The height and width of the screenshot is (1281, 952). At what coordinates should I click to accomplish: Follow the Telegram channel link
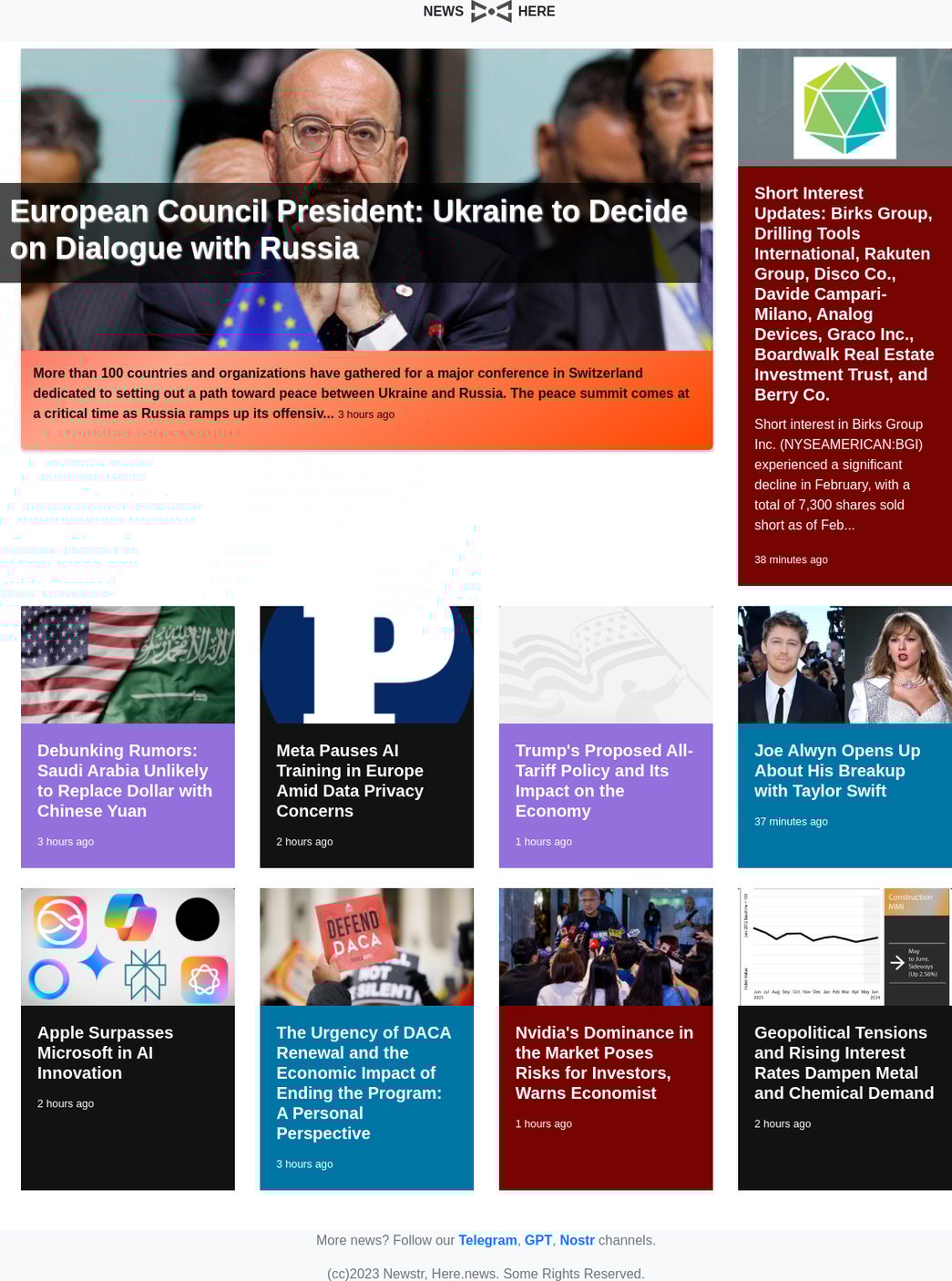coord(487,1240)
